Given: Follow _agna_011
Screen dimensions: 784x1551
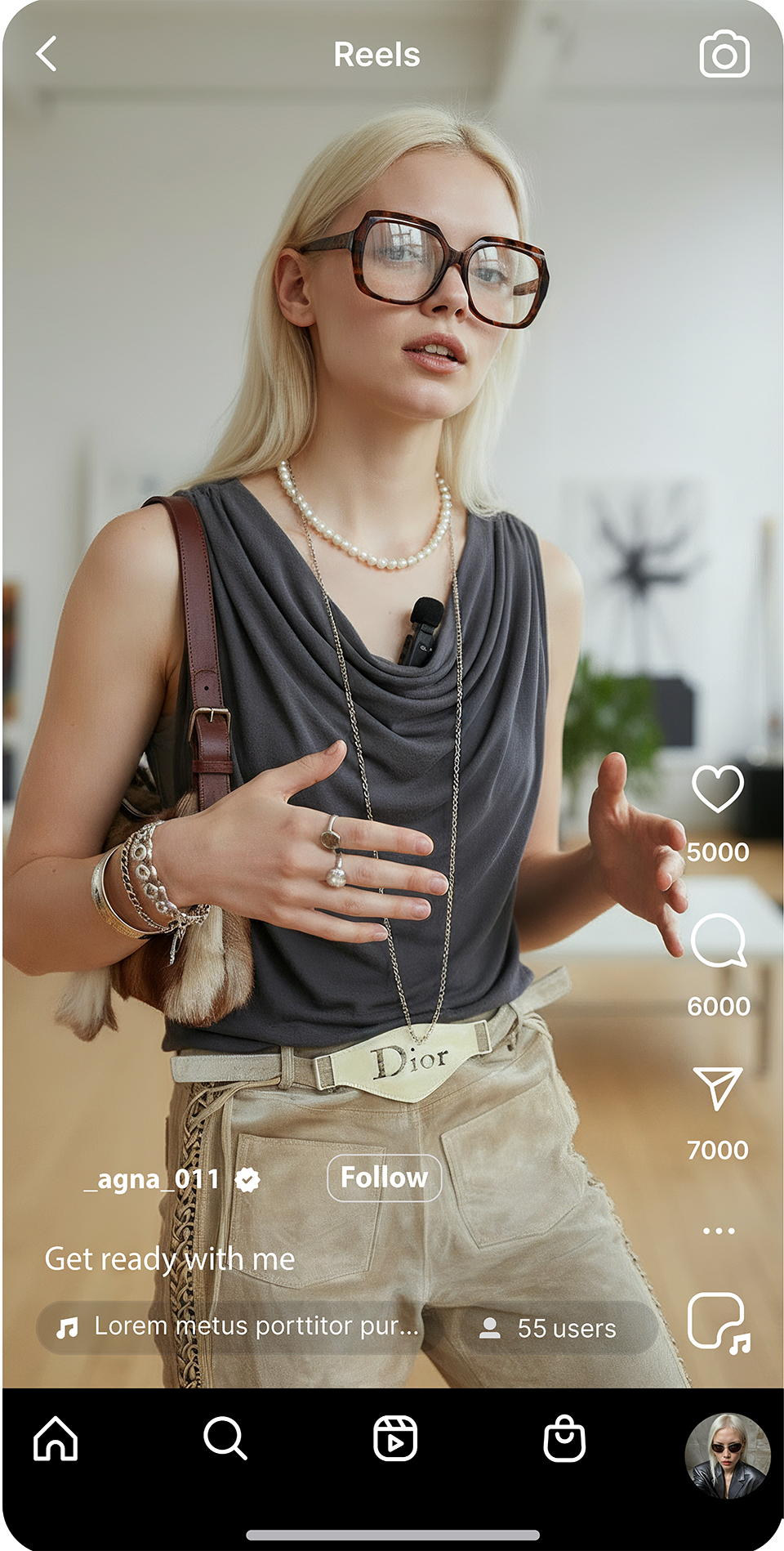Looking at the screenshot, I should 384,1178.
